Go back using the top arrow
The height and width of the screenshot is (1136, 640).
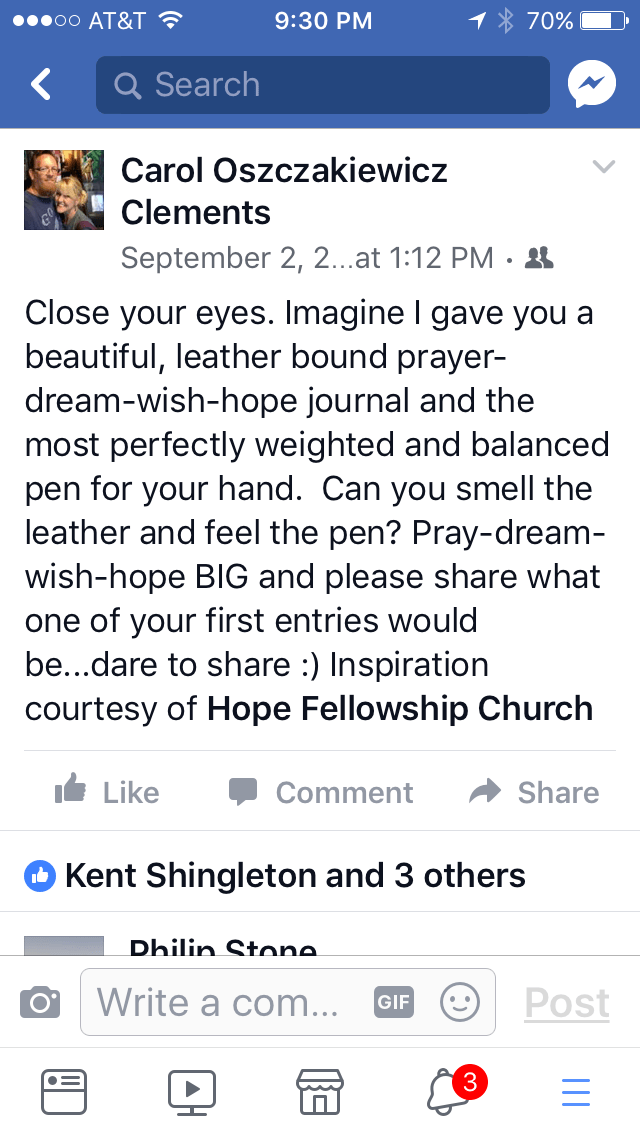click(40, 85)
